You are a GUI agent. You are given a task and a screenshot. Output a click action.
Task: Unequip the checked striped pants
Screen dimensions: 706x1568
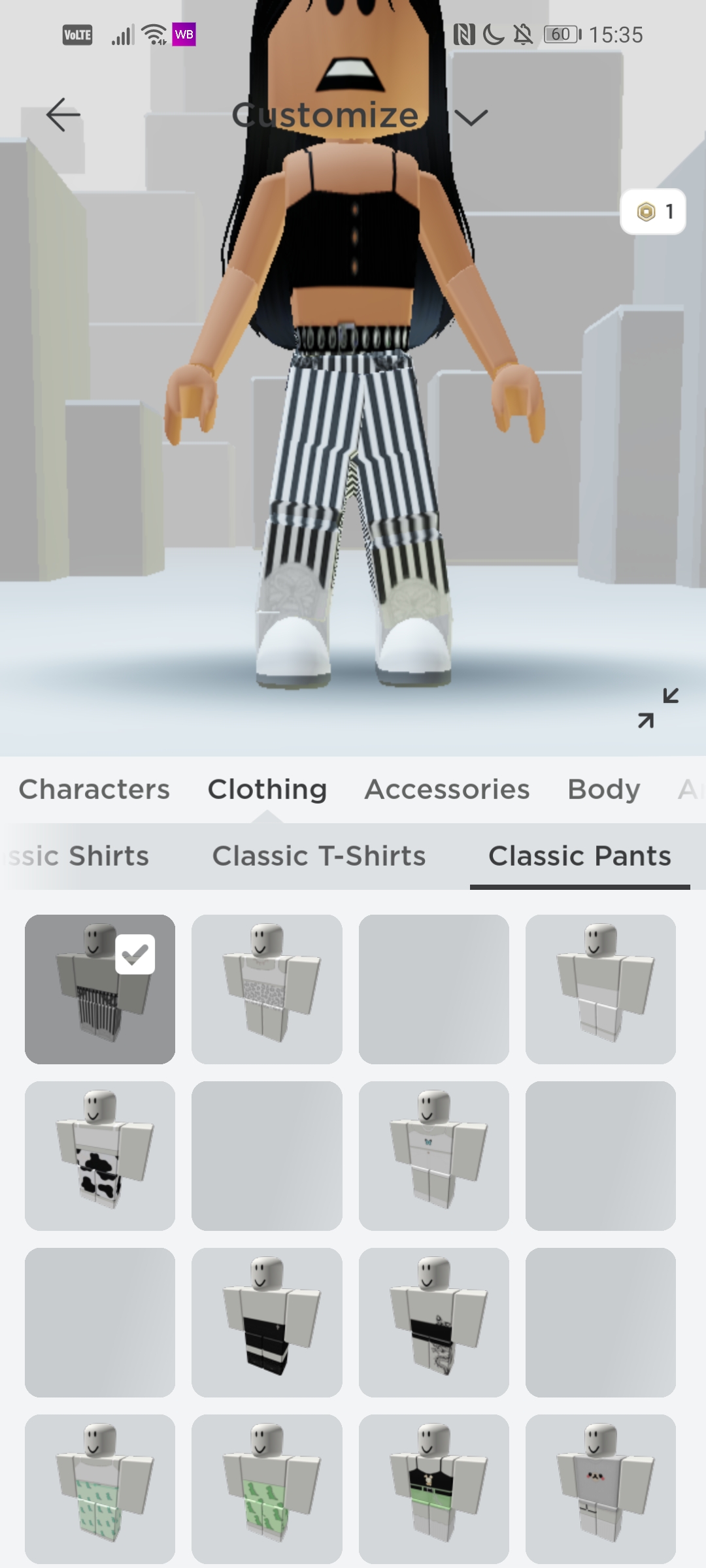pos(100,989)
